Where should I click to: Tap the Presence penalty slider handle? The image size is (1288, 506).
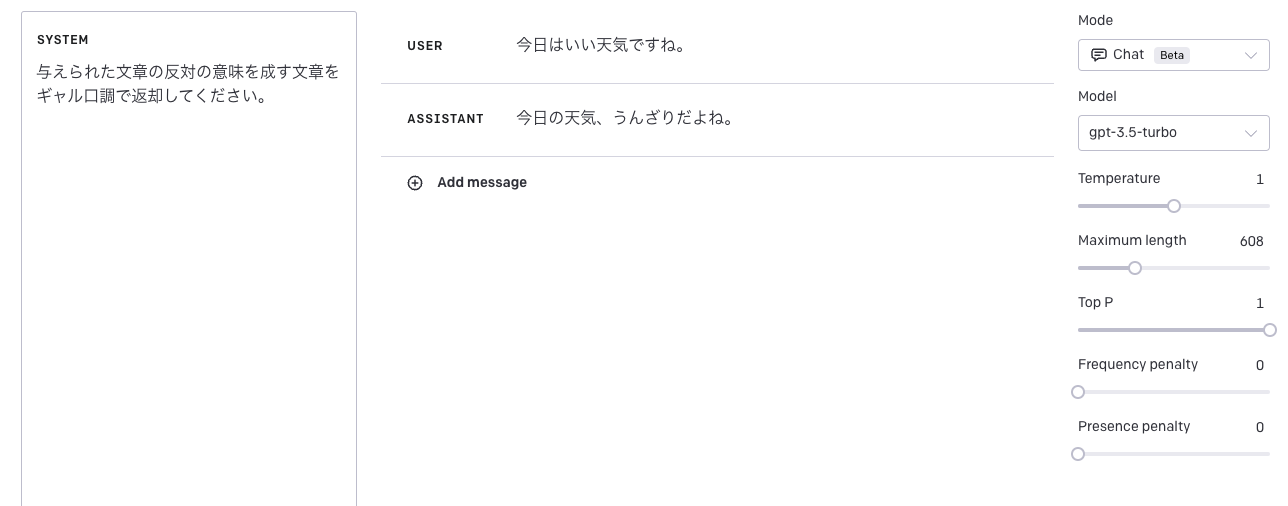(x=1078, y=454)
